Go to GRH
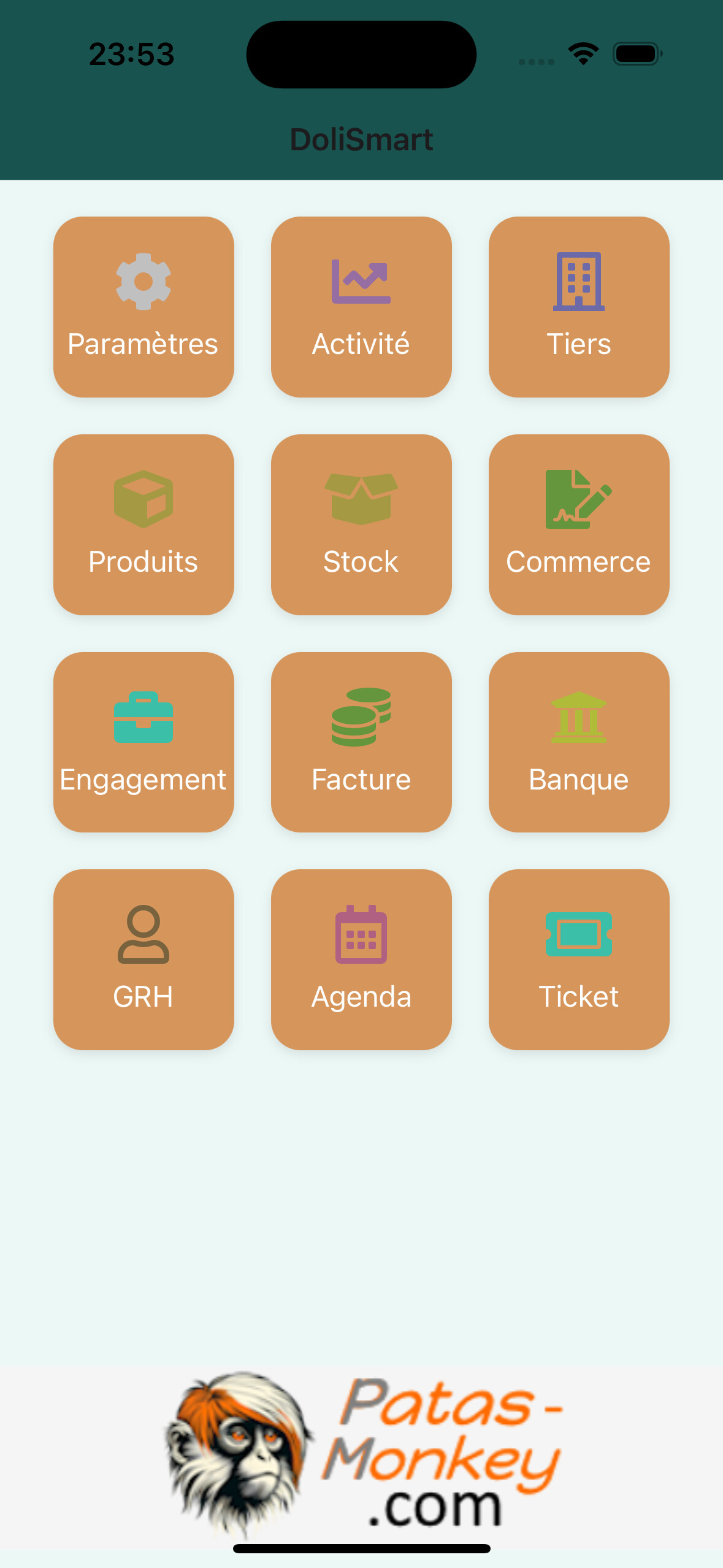Viewport: 723px width, 1568px height. (143, 959)
